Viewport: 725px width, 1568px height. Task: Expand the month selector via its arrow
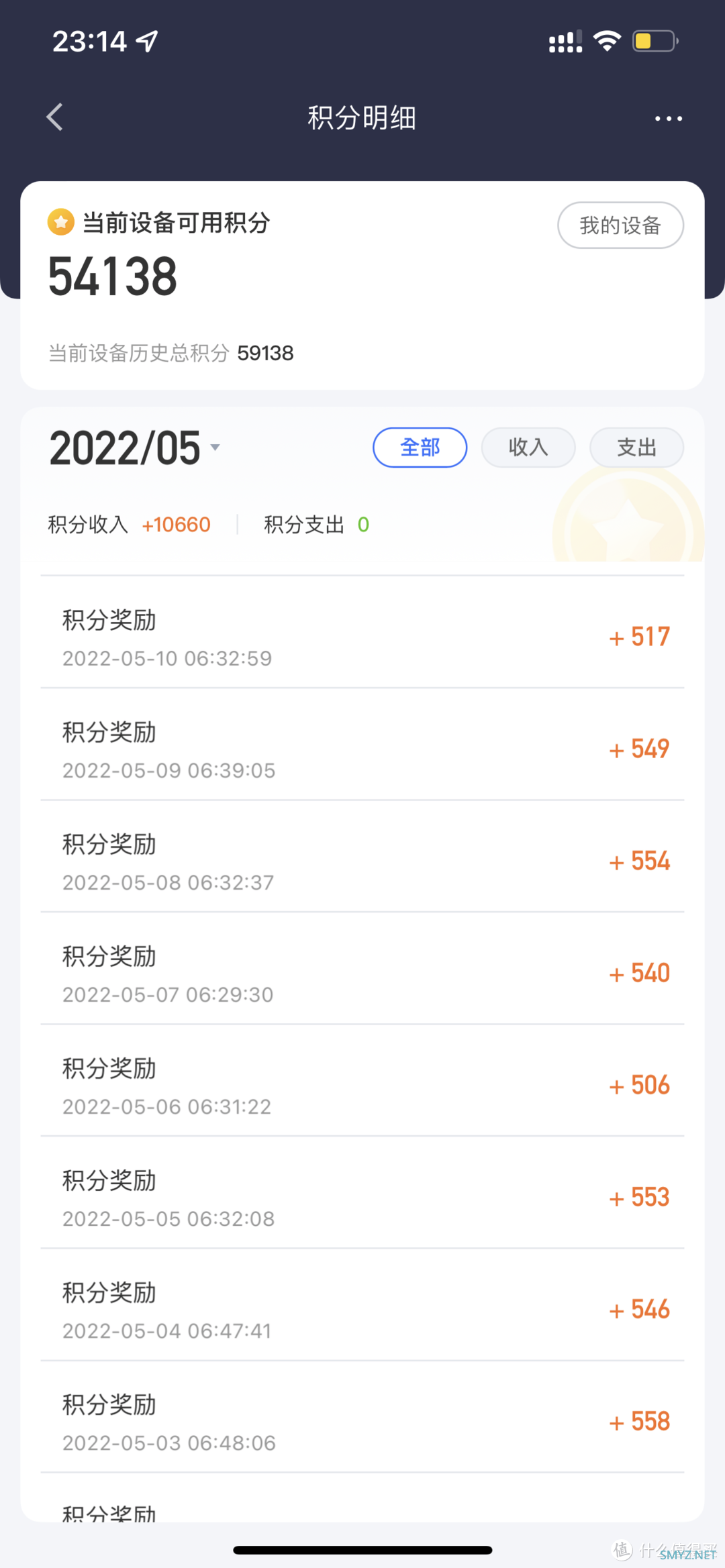click(214, 448)
